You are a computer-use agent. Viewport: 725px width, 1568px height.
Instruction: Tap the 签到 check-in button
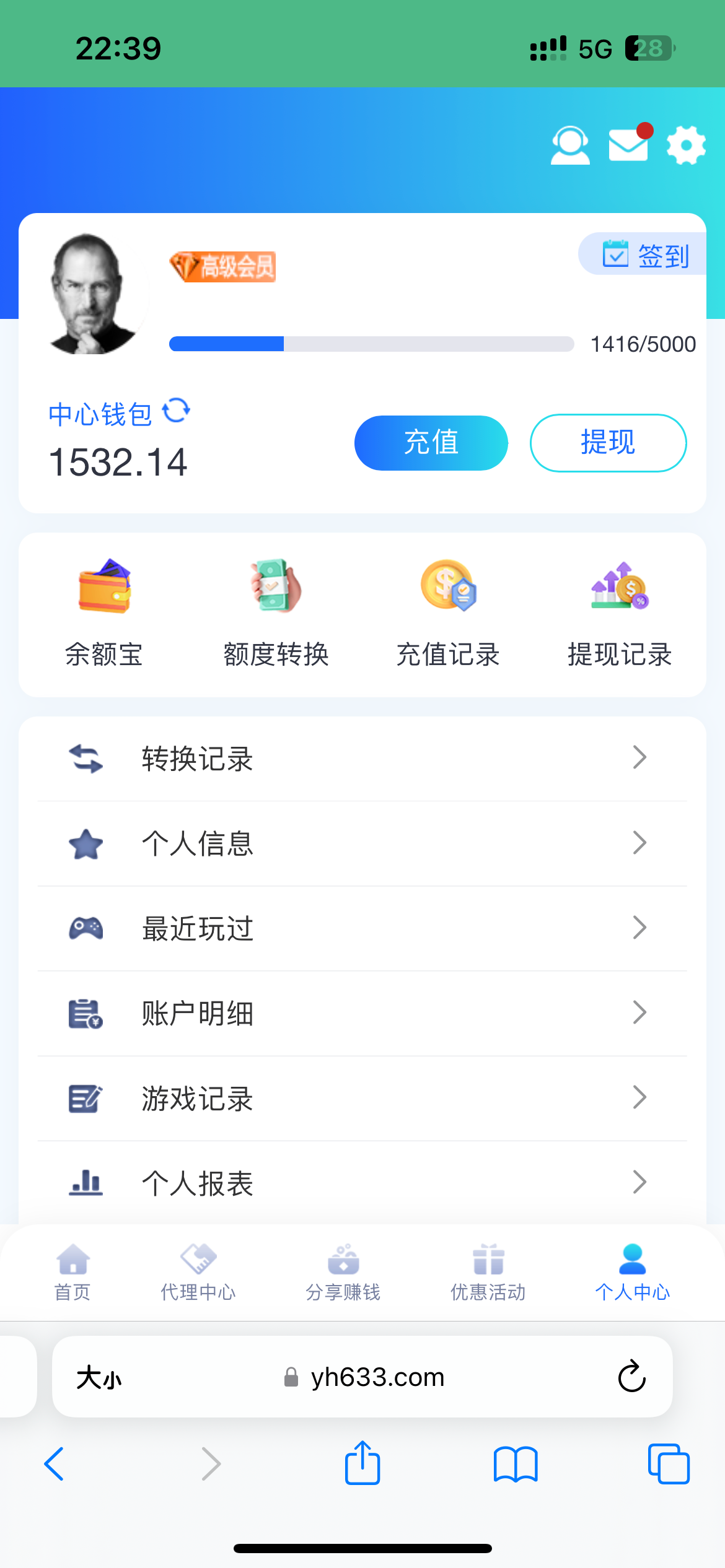pyautogui.click(x=645, y=255)
